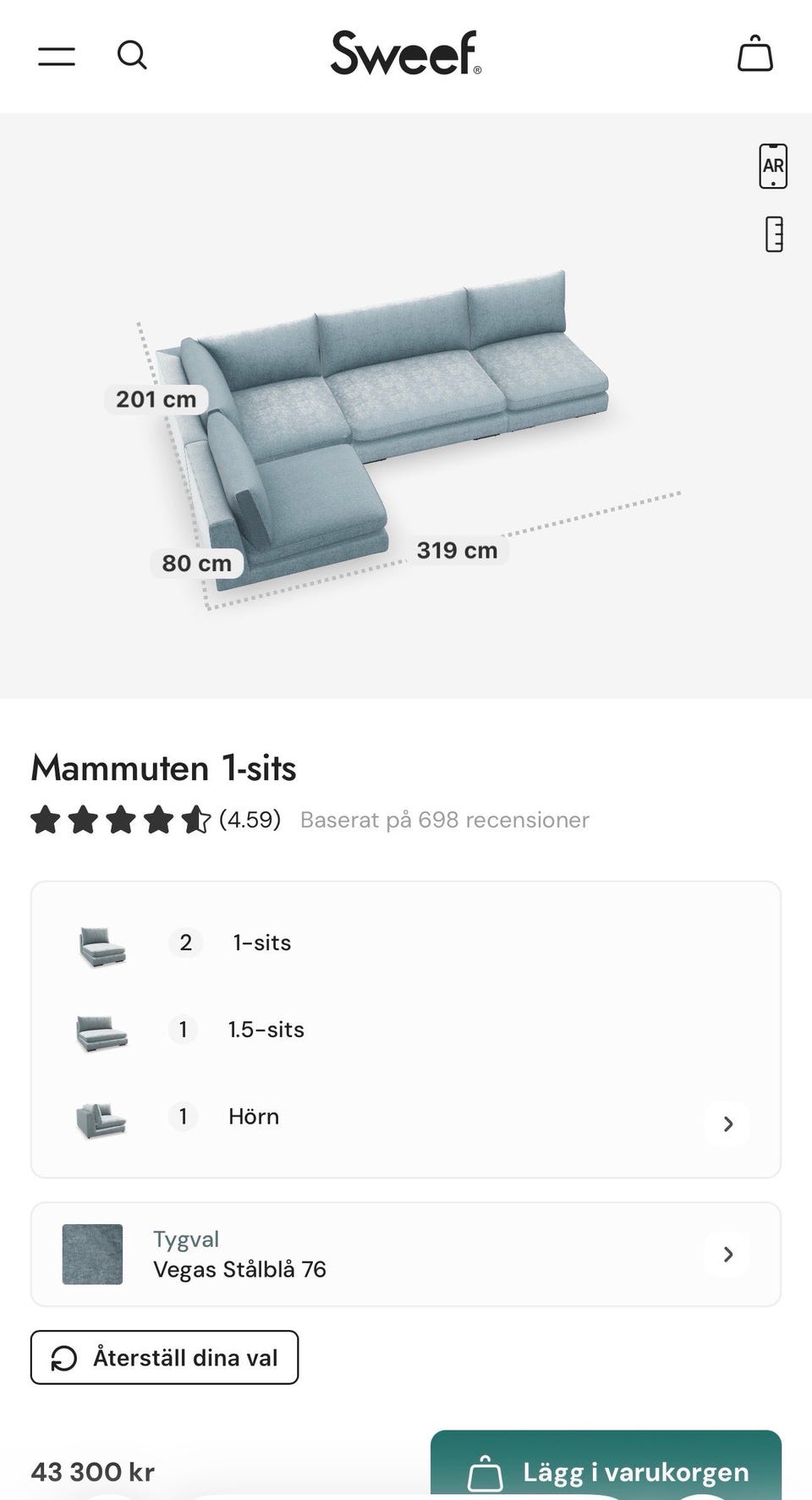
Task: Open the shopping cart bag
Action: point(755,53)
